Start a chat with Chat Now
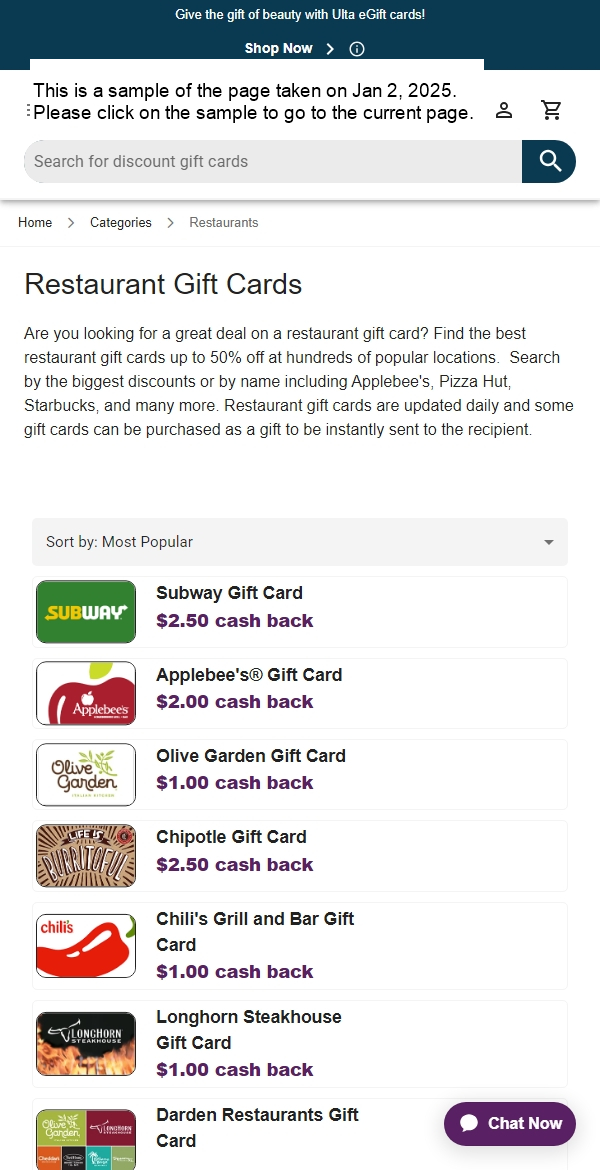This screenshot has width=600, height=1170. click(510, 1124)
